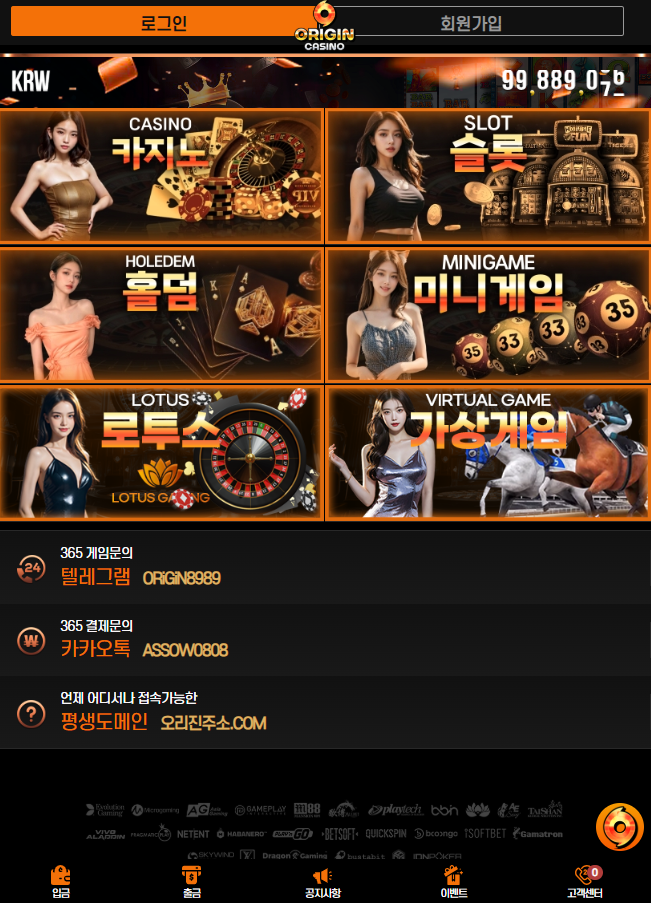Open 이벤트 events in bottom bar

point(454,881)
